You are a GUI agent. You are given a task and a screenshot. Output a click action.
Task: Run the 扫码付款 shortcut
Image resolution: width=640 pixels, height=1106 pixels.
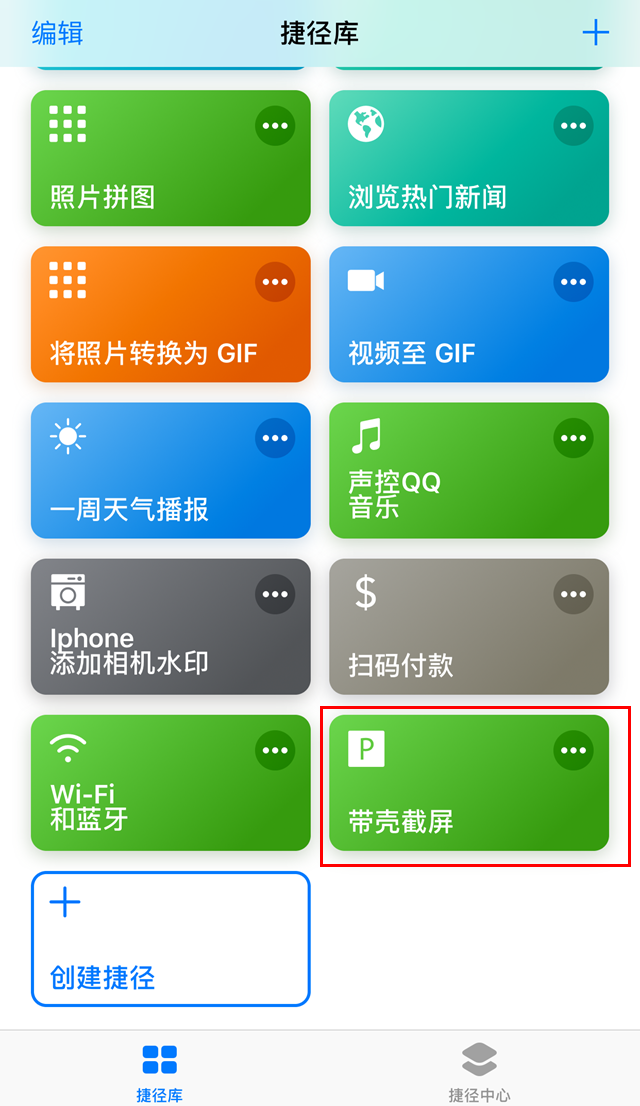click(x=469, y=626)
